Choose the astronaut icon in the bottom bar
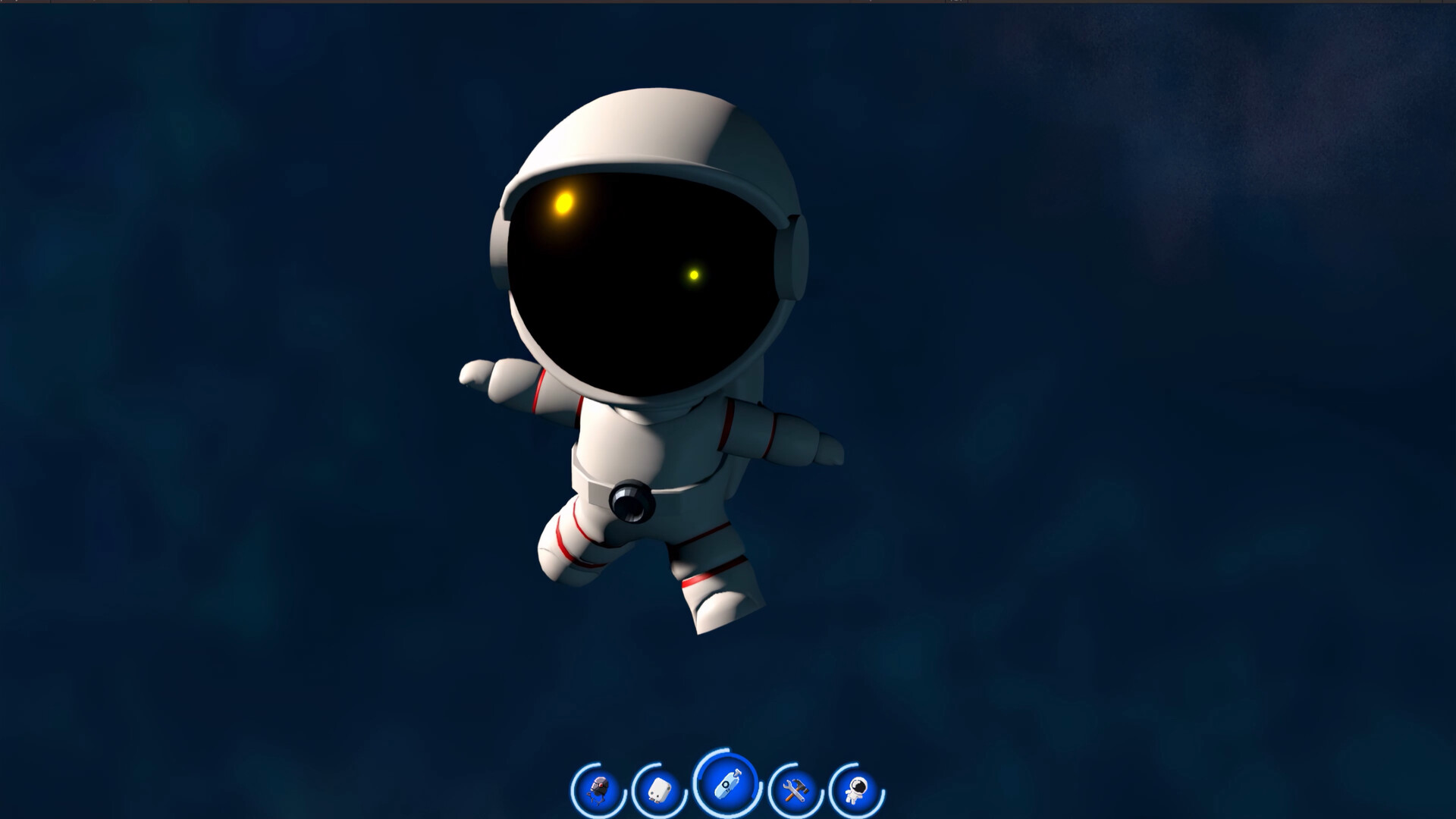 857,791
